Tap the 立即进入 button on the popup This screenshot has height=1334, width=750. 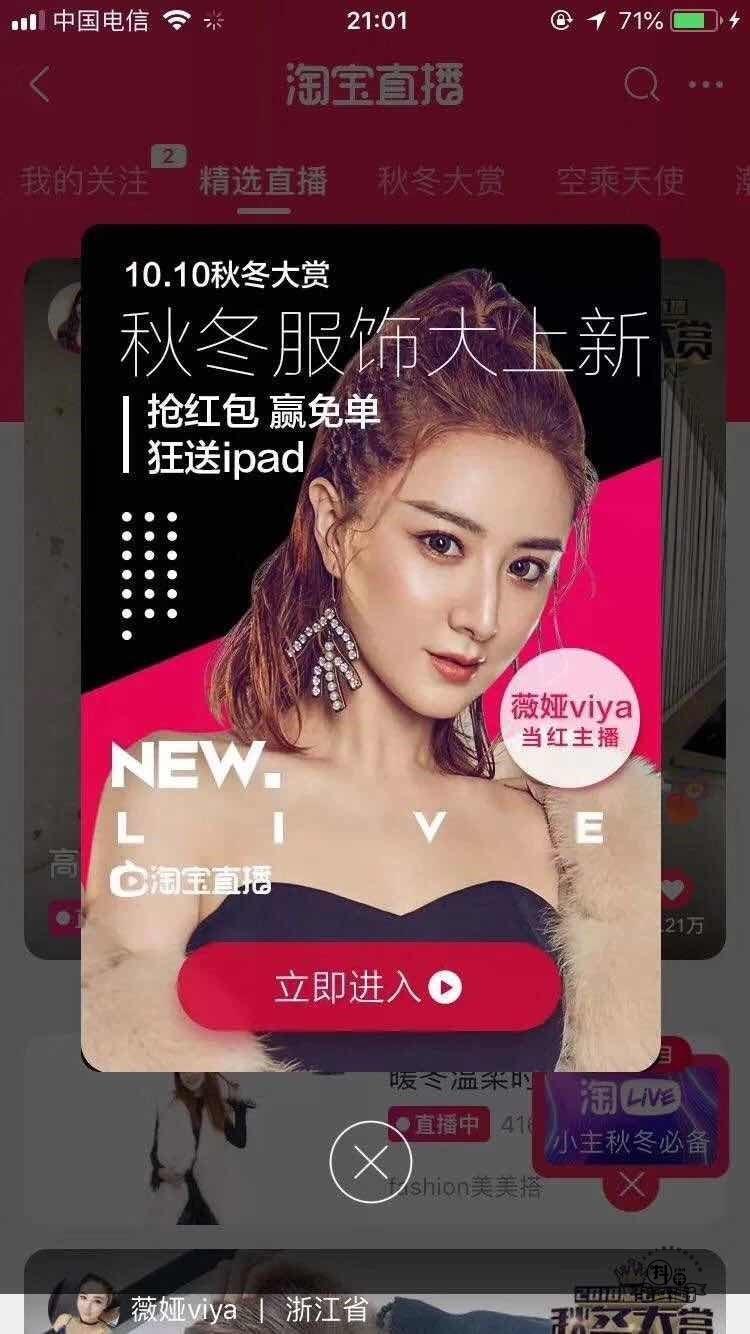[x=368, y=987]
